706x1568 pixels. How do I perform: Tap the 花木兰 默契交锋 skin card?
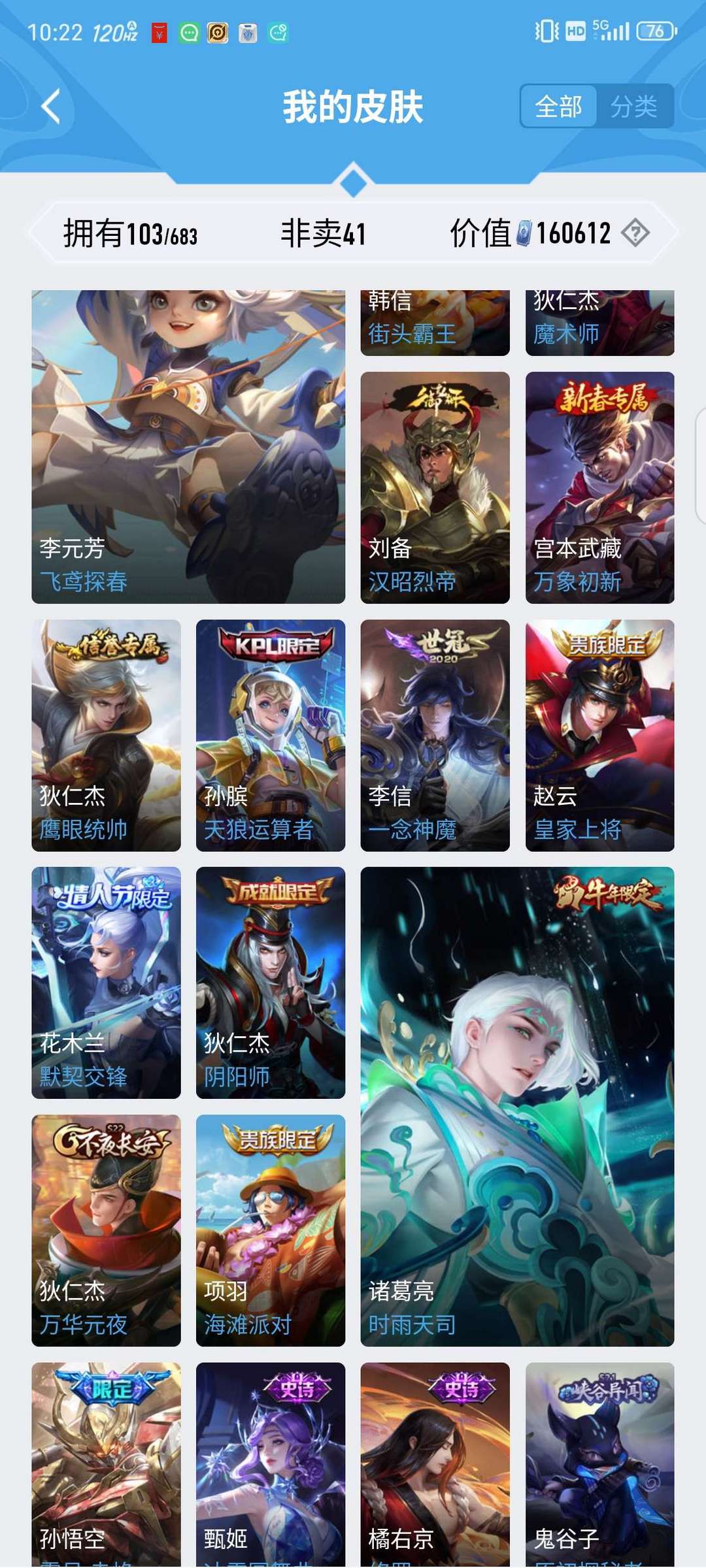[106, 982]
